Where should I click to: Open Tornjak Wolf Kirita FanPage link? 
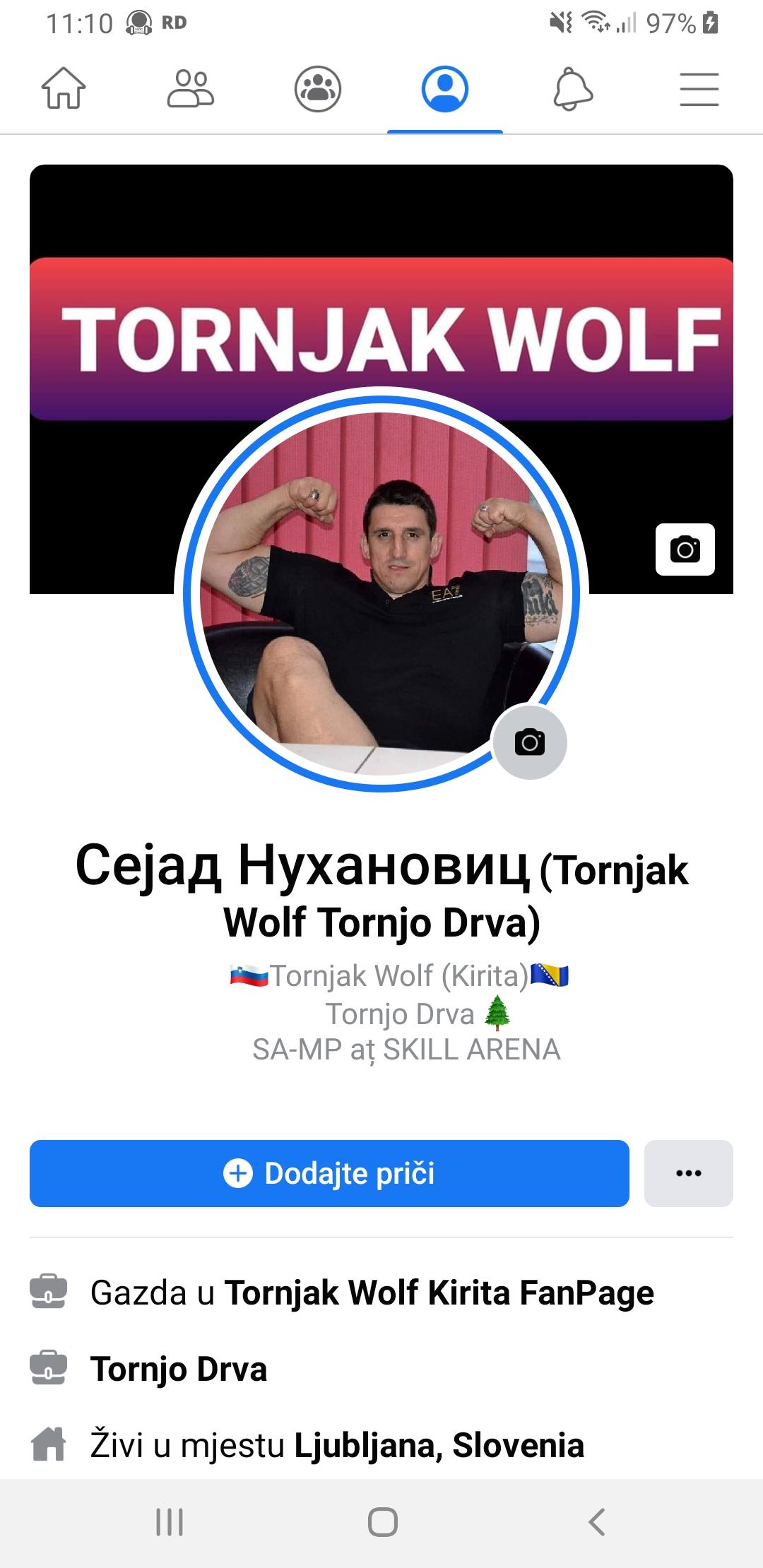pos(439,1293)
